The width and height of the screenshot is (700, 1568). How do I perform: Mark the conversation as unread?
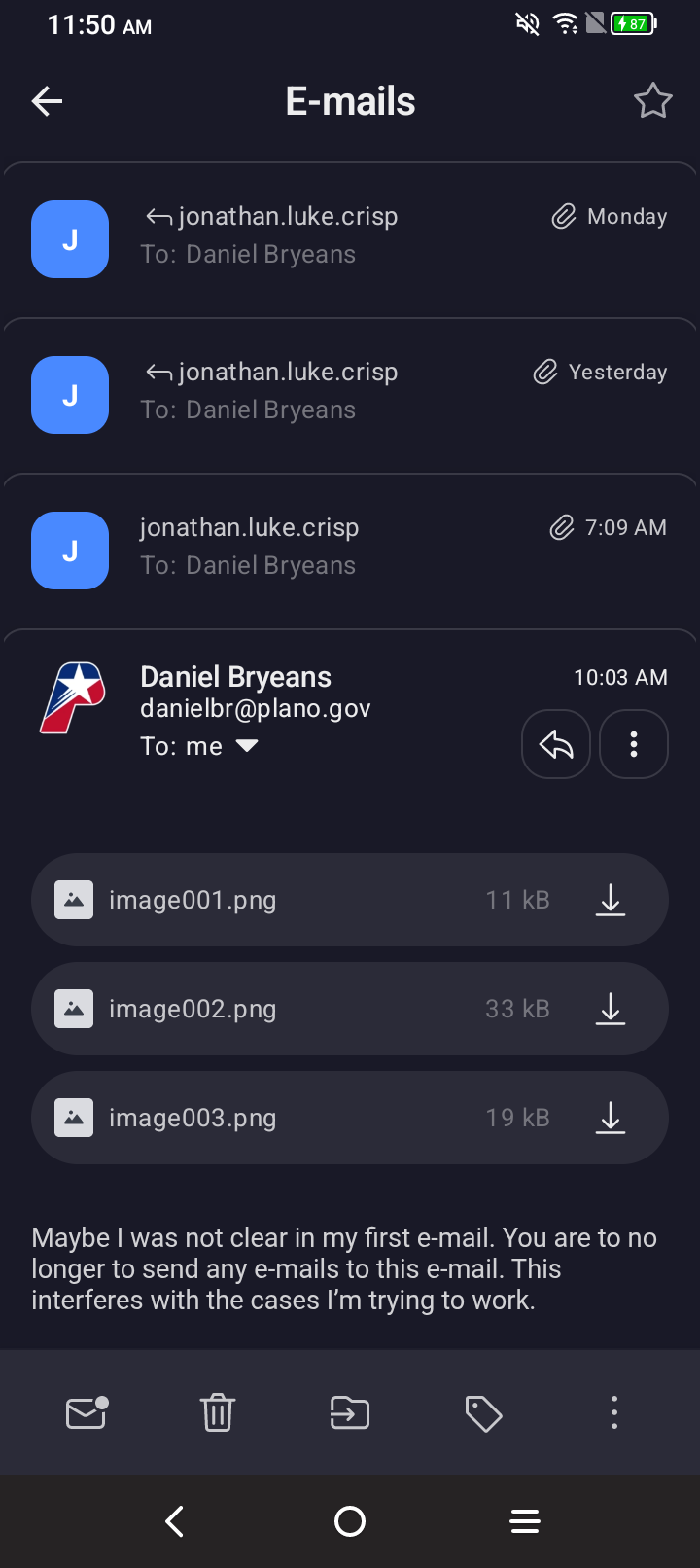[87, 1412]
